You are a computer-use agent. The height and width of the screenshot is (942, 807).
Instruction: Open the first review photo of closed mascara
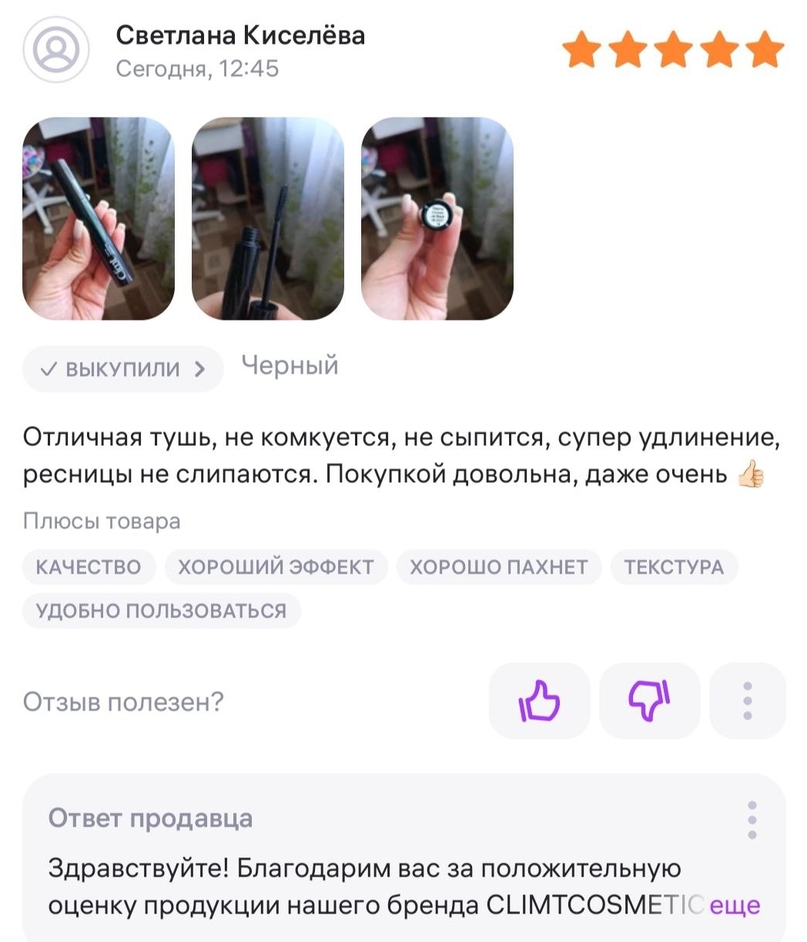click(x=98, y=219)
